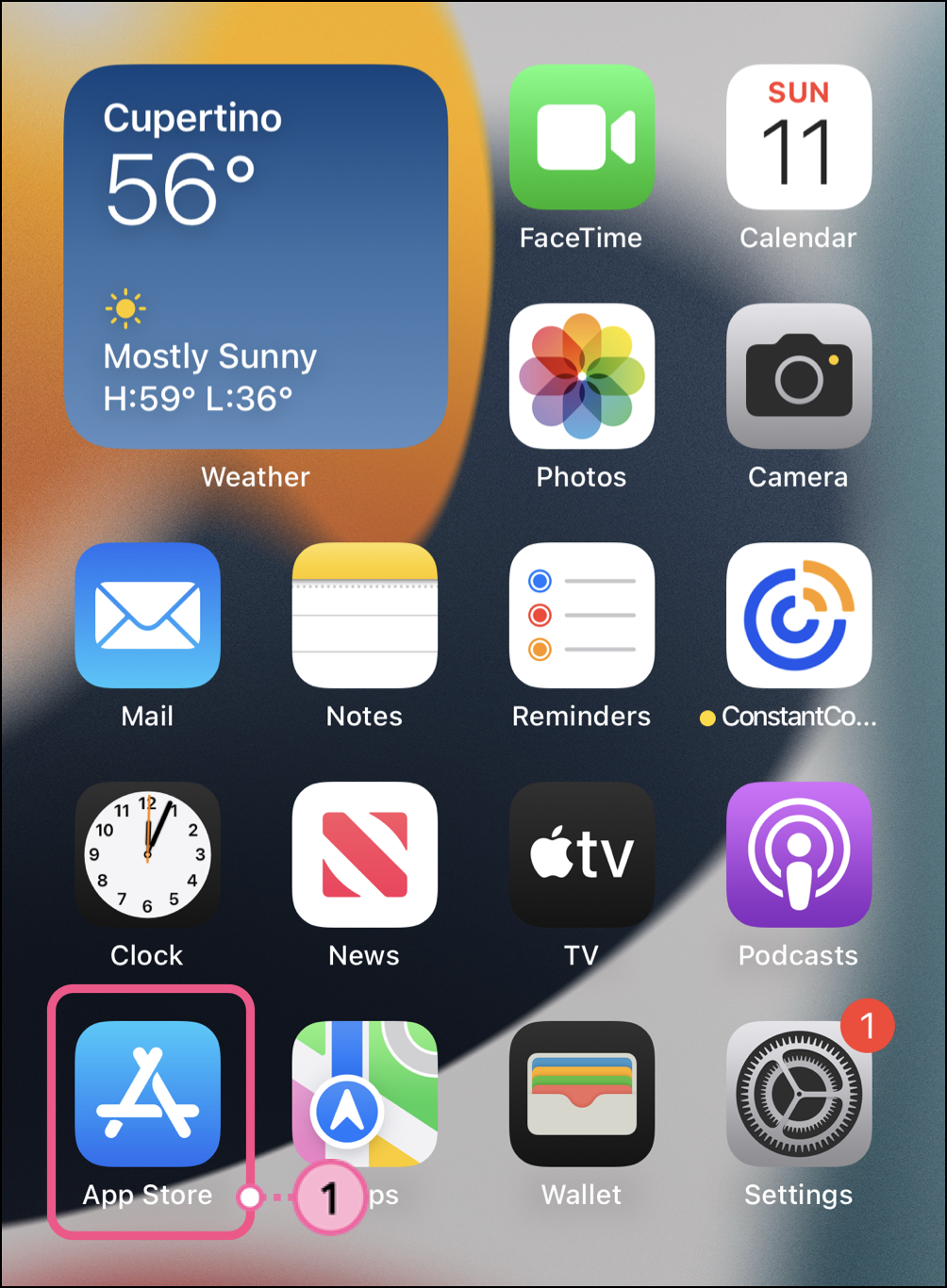The image size is (947, 1288).
Task: Open the Apple TV app
Action: point(581,854)
